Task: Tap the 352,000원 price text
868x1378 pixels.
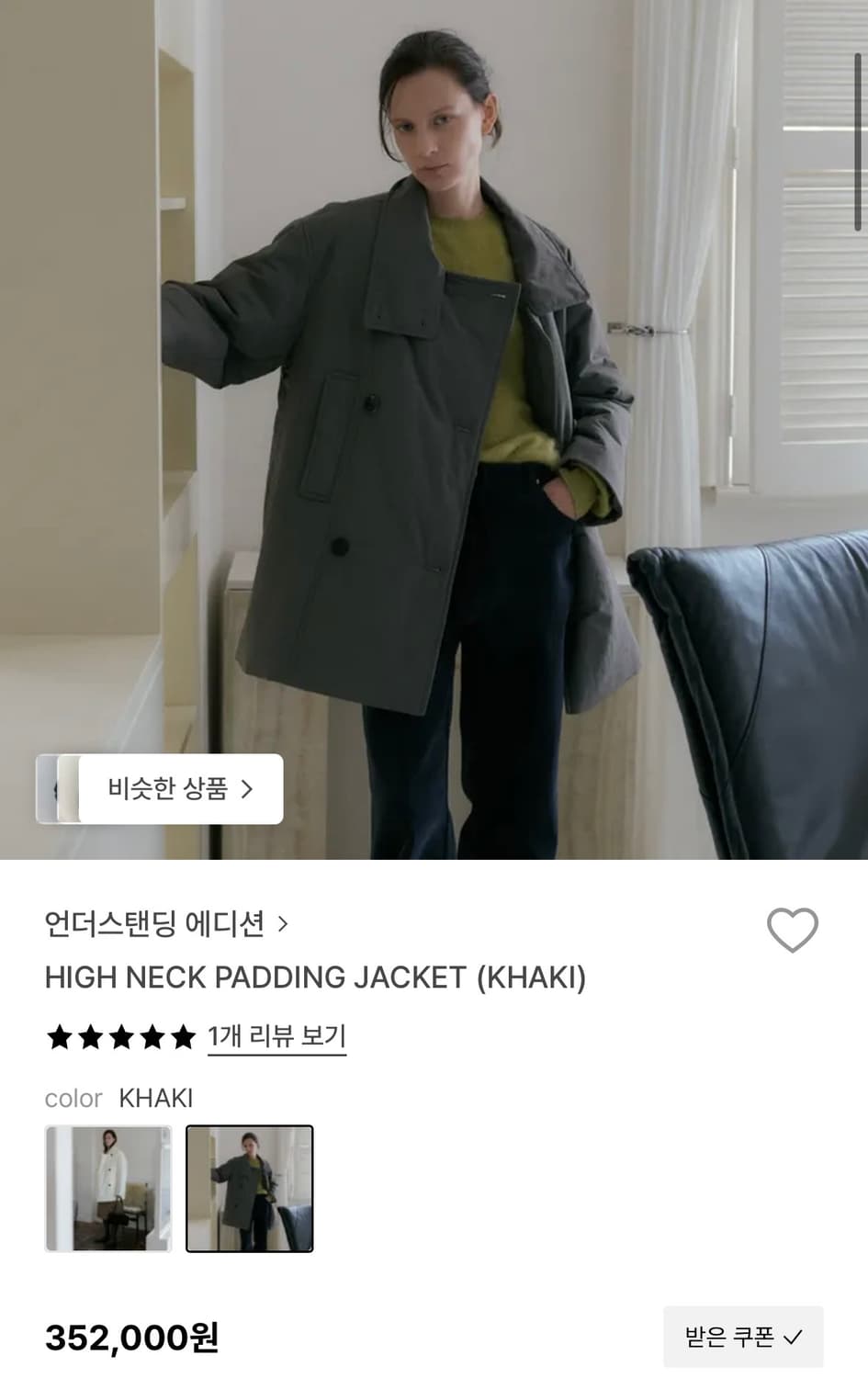Action: click(x=132, y=1339)
